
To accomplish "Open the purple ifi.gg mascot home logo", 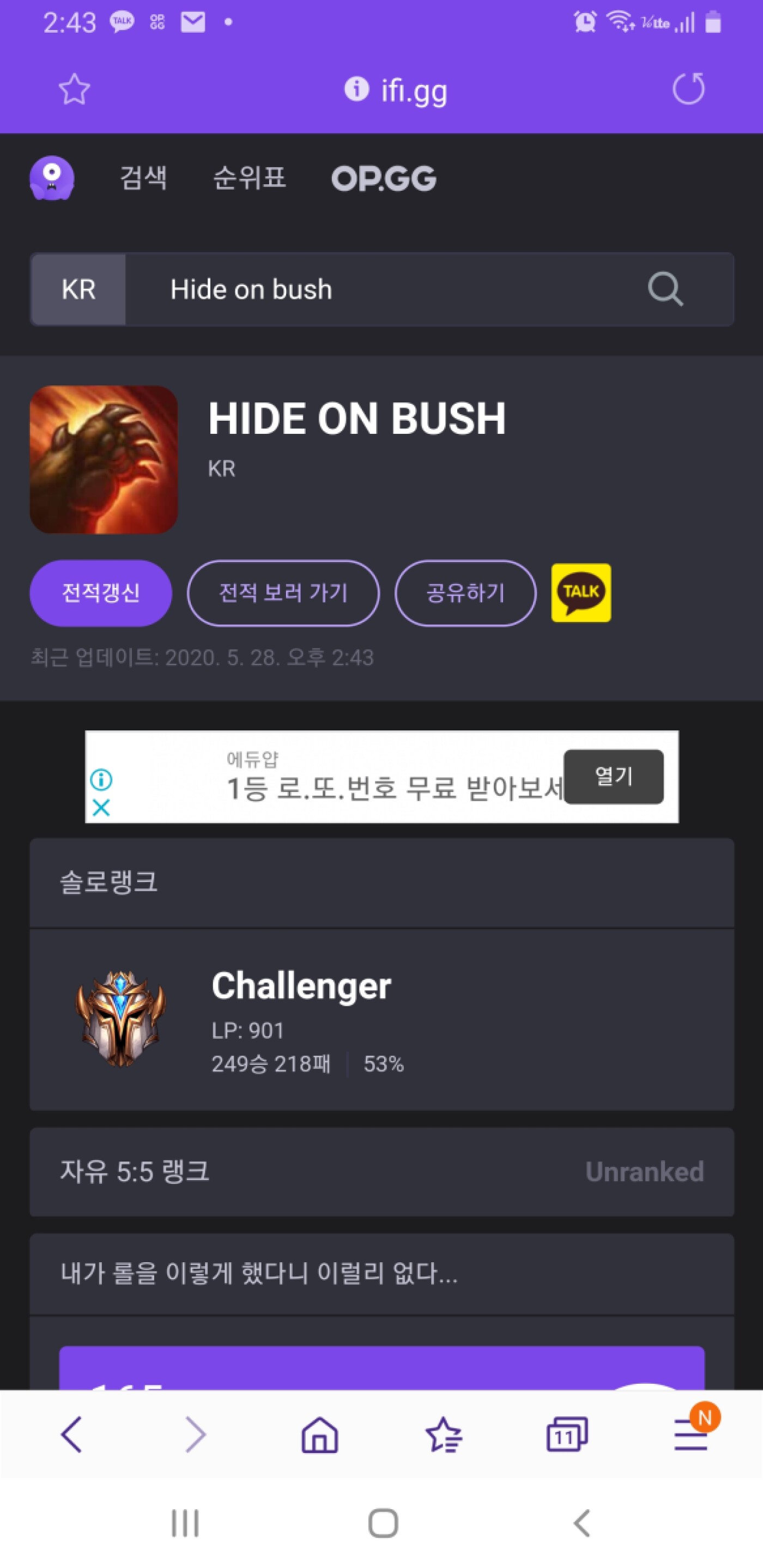I will tap(52, 178).
